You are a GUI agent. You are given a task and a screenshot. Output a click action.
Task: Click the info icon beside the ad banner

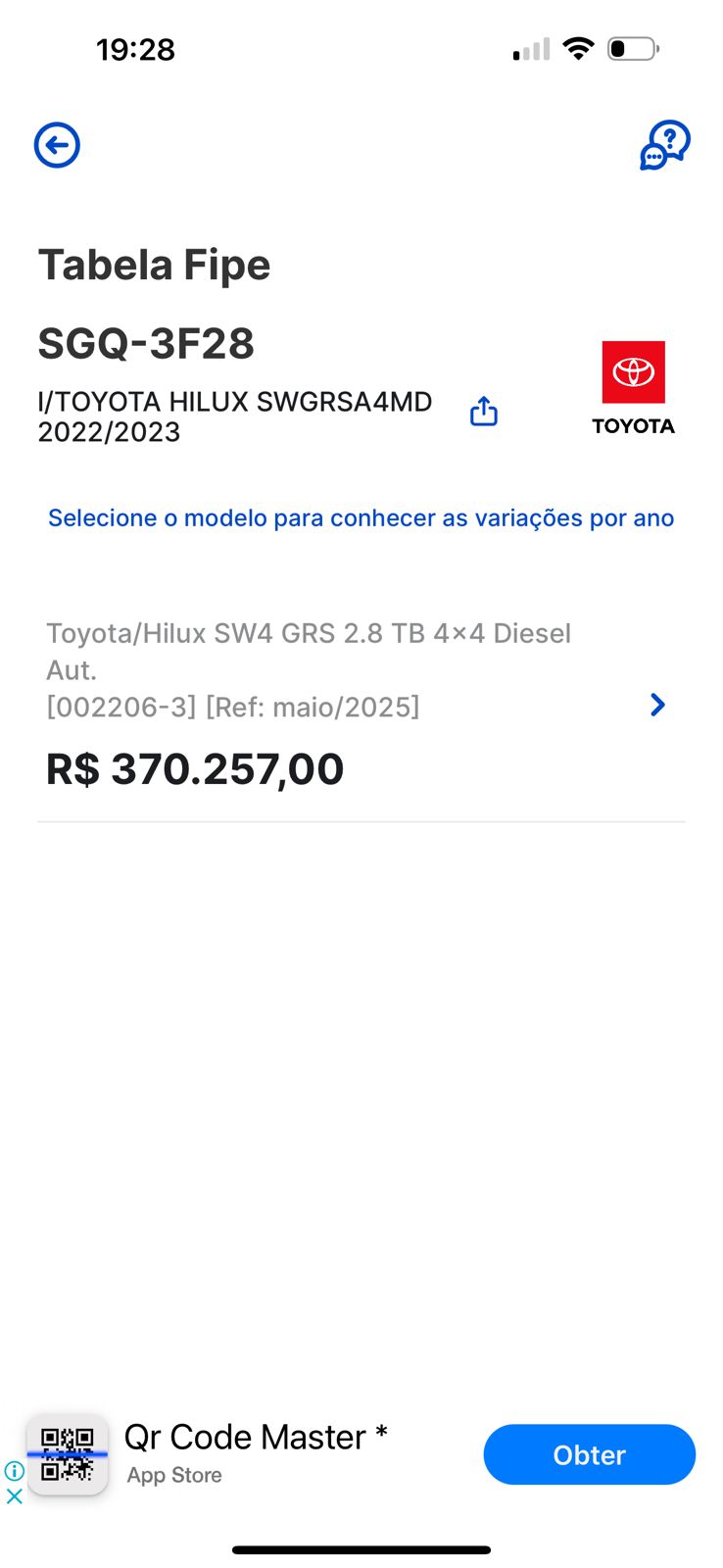pos(14,1472)
